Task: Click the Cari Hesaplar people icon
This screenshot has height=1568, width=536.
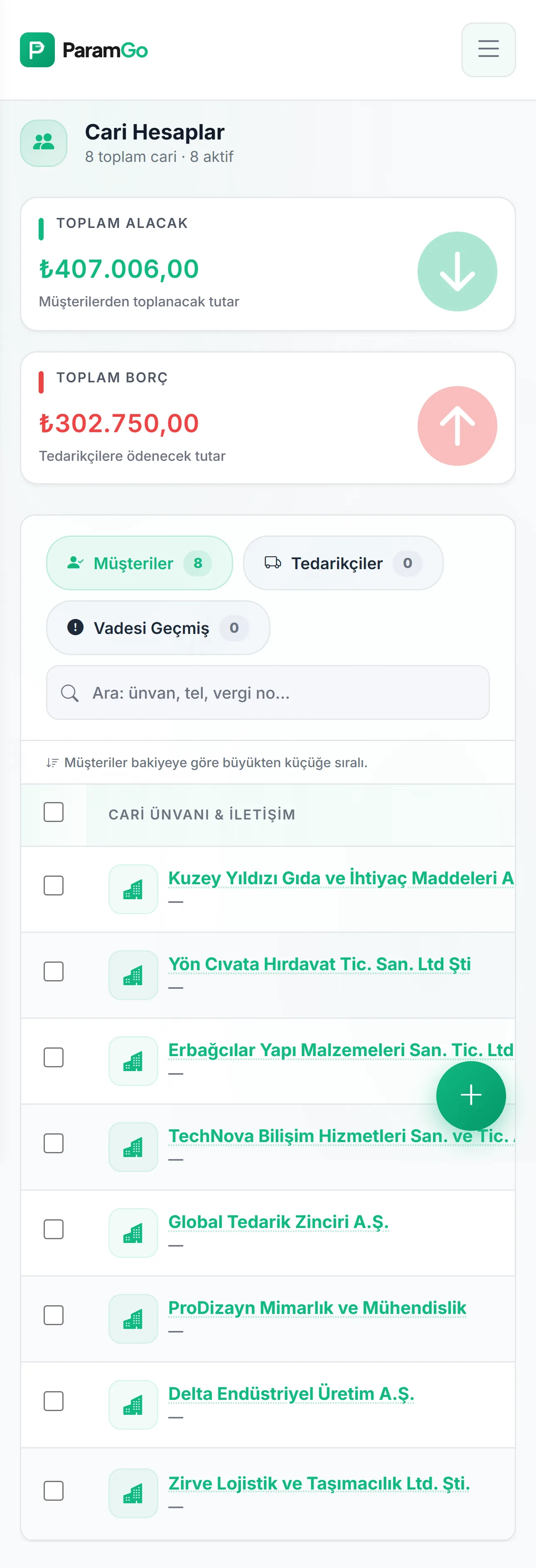Action: (43, 144)
